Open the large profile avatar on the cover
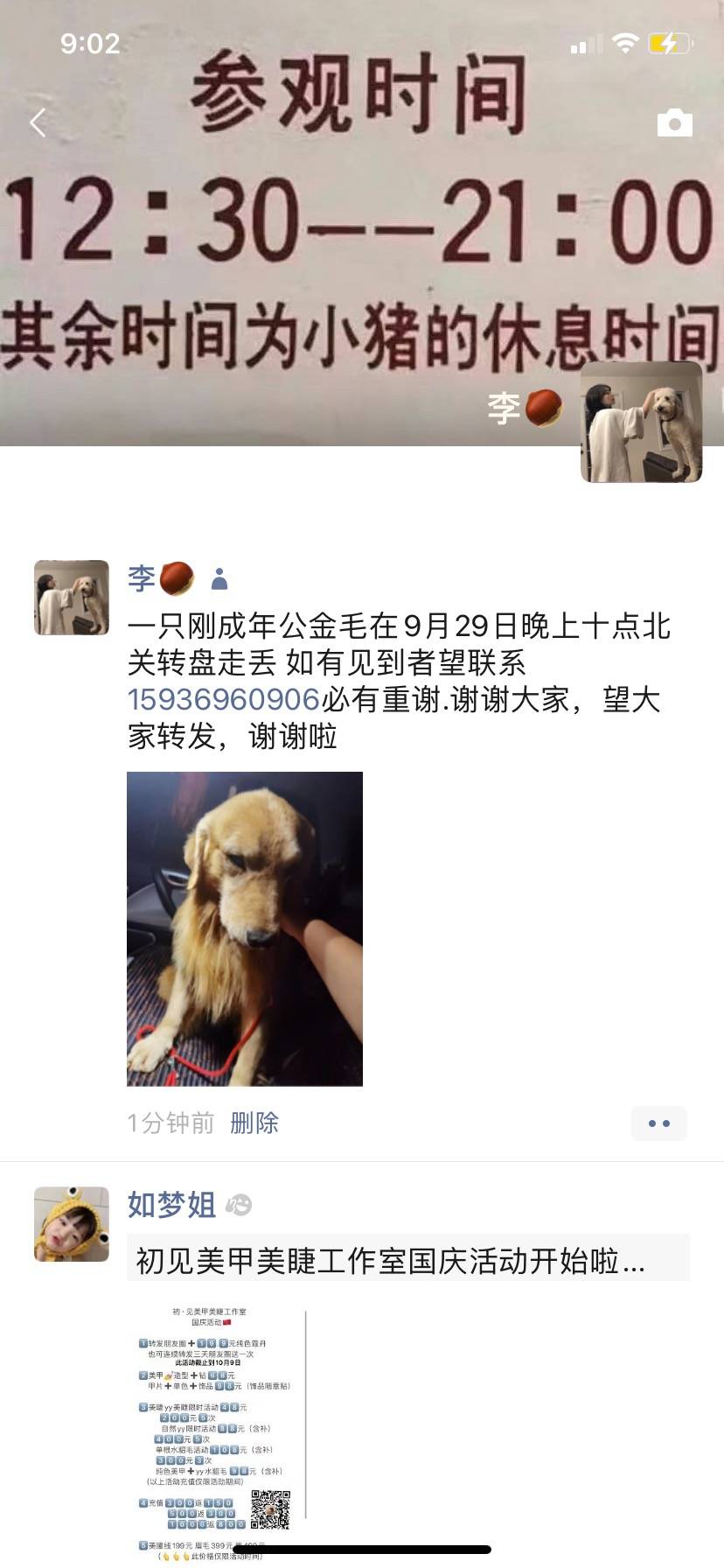 click(x=641, y=422)
